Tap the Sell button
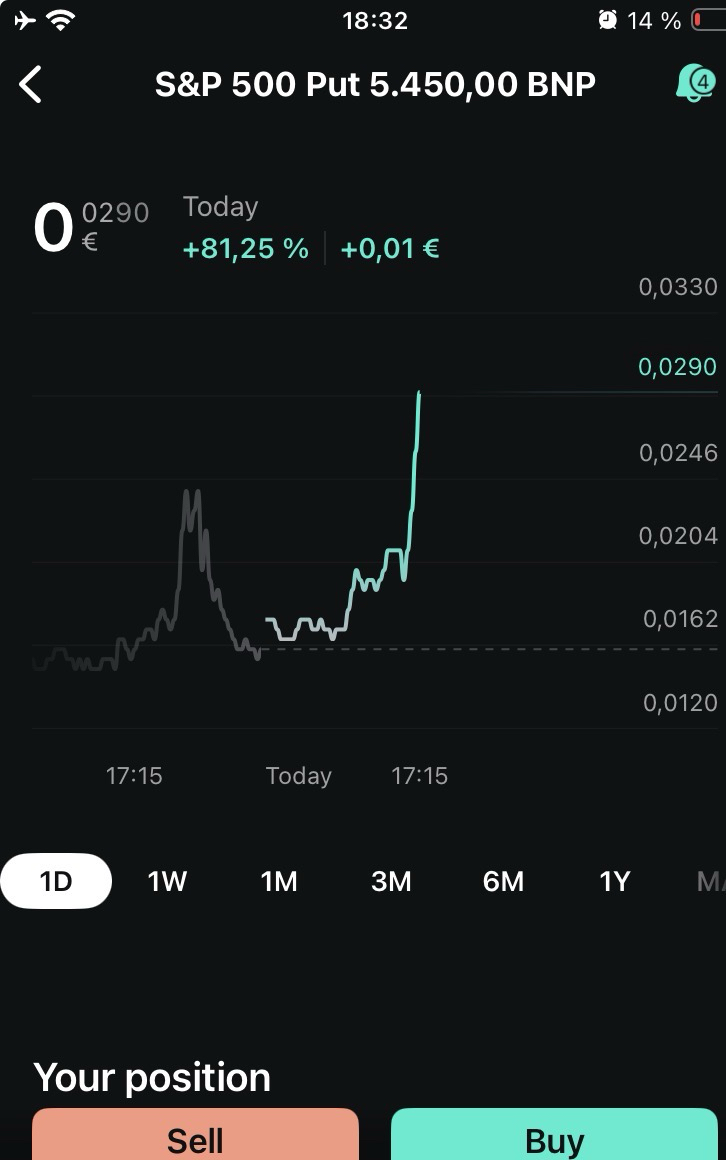This screenshot has width=726, height=1160. [x=195, y=1136]
